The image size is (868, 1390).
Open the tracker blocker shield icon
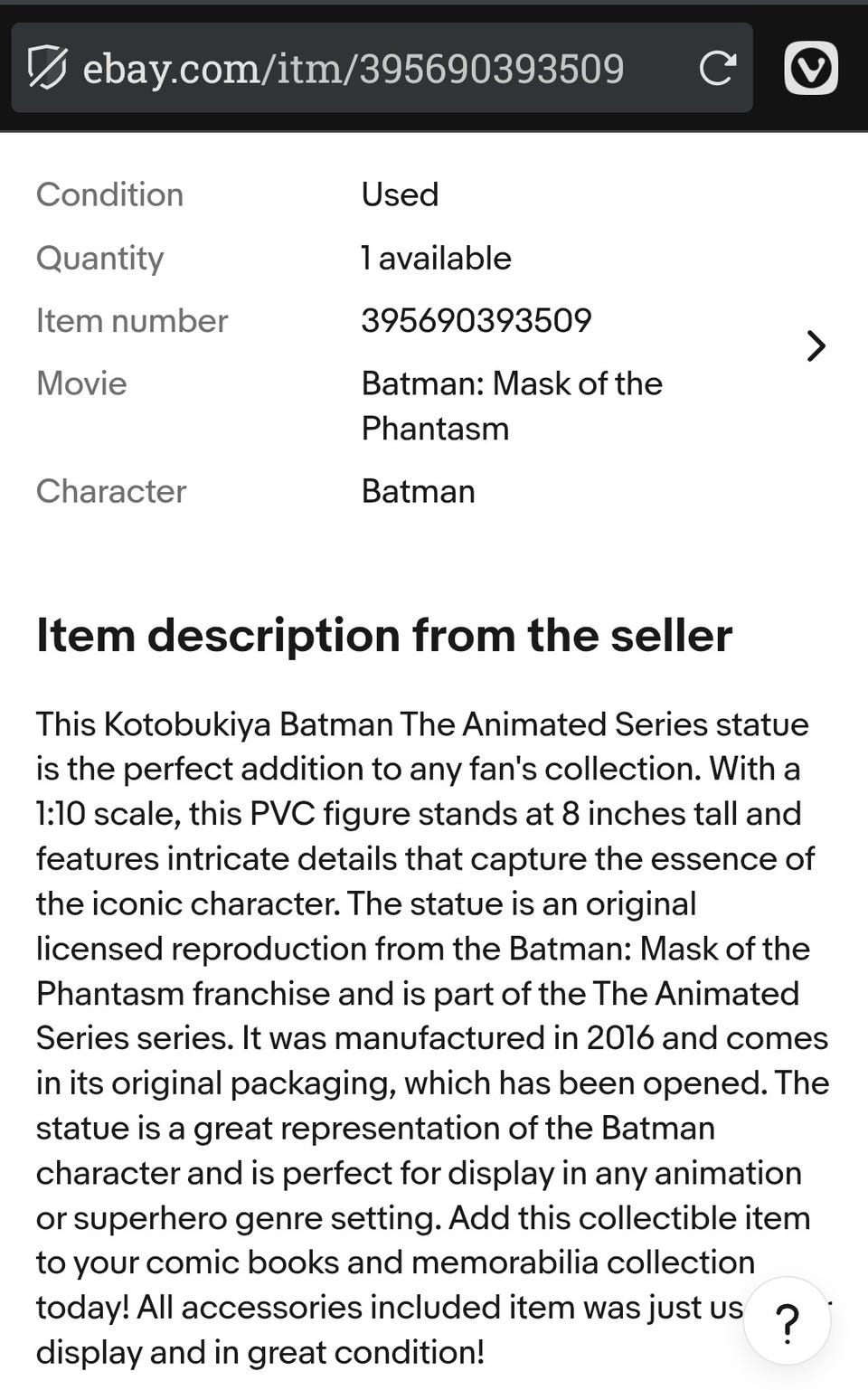[x=46, y=68]
